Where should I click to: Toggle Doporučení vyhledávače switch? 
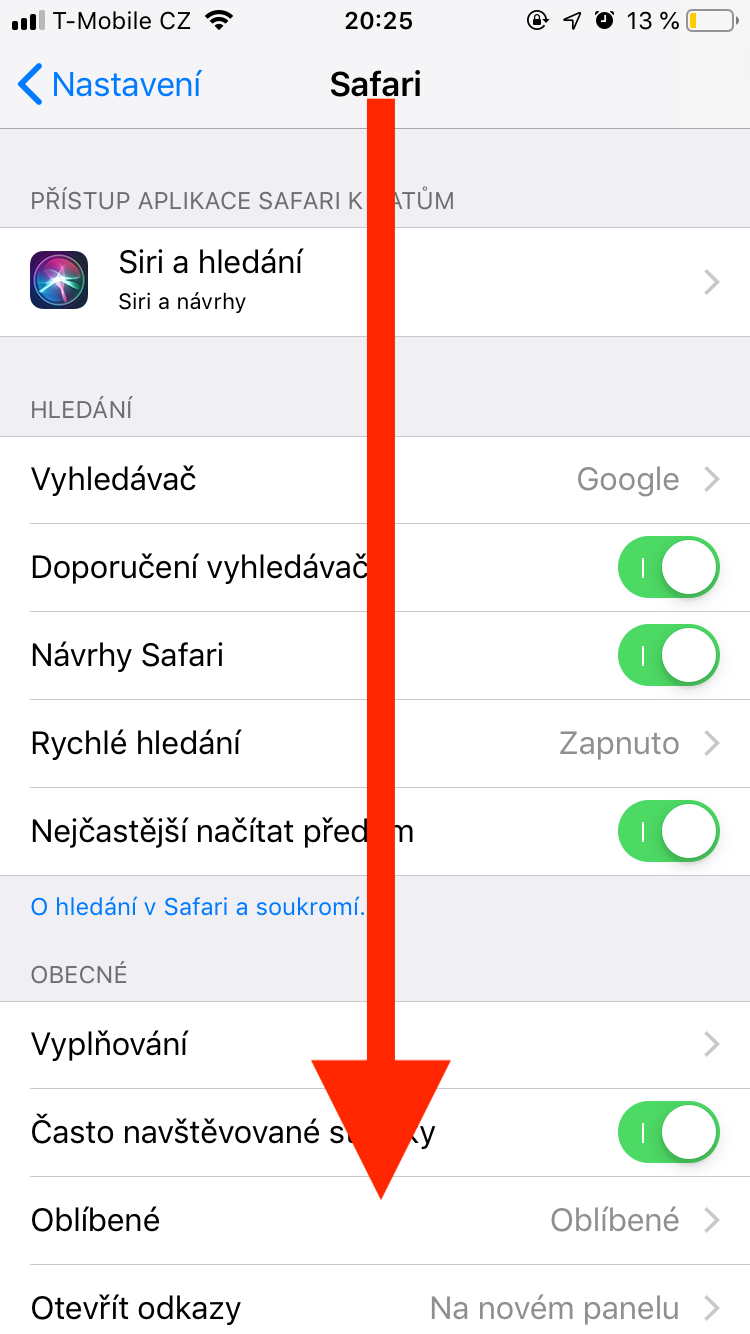point(668,568)
